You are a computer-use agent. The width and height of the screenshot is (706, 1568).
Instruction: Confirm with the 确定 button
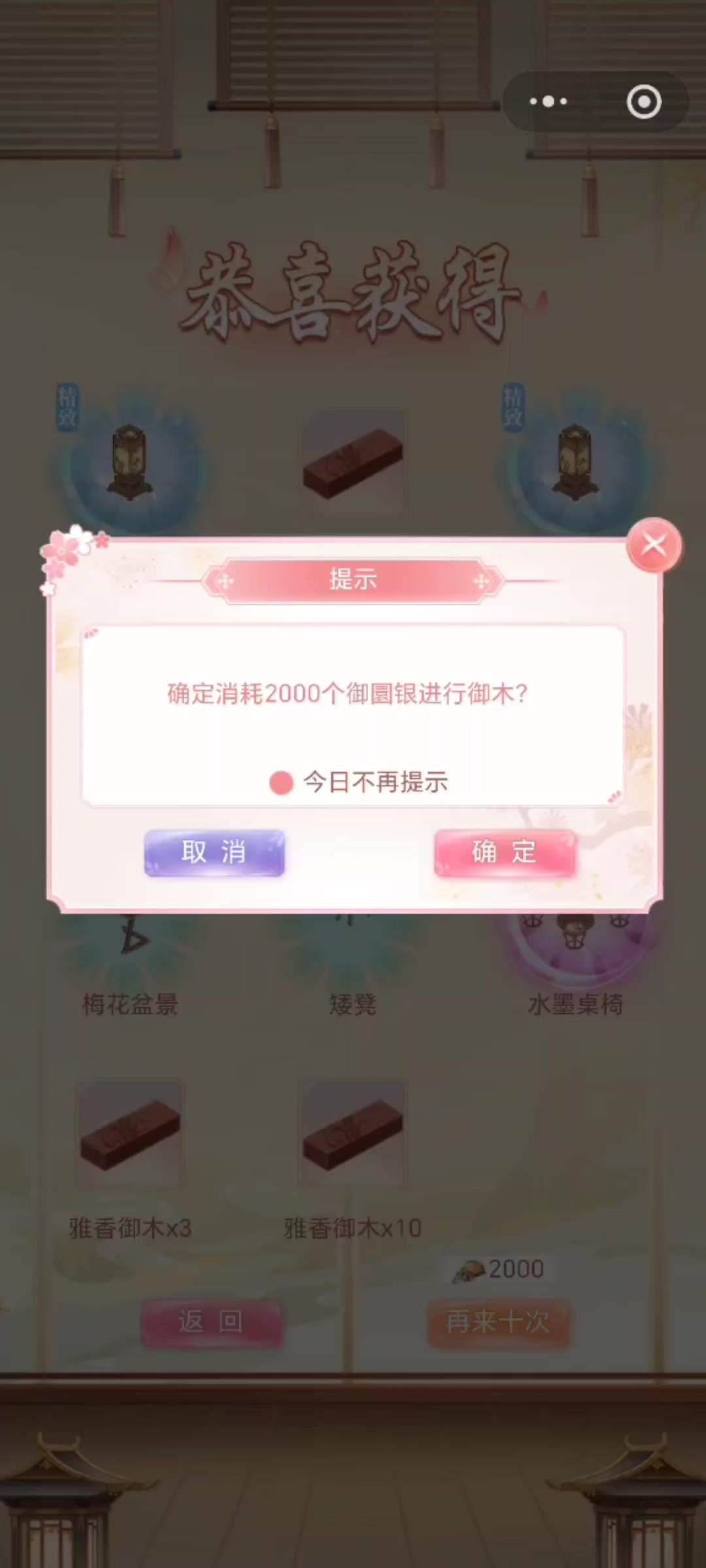[505, 853]
